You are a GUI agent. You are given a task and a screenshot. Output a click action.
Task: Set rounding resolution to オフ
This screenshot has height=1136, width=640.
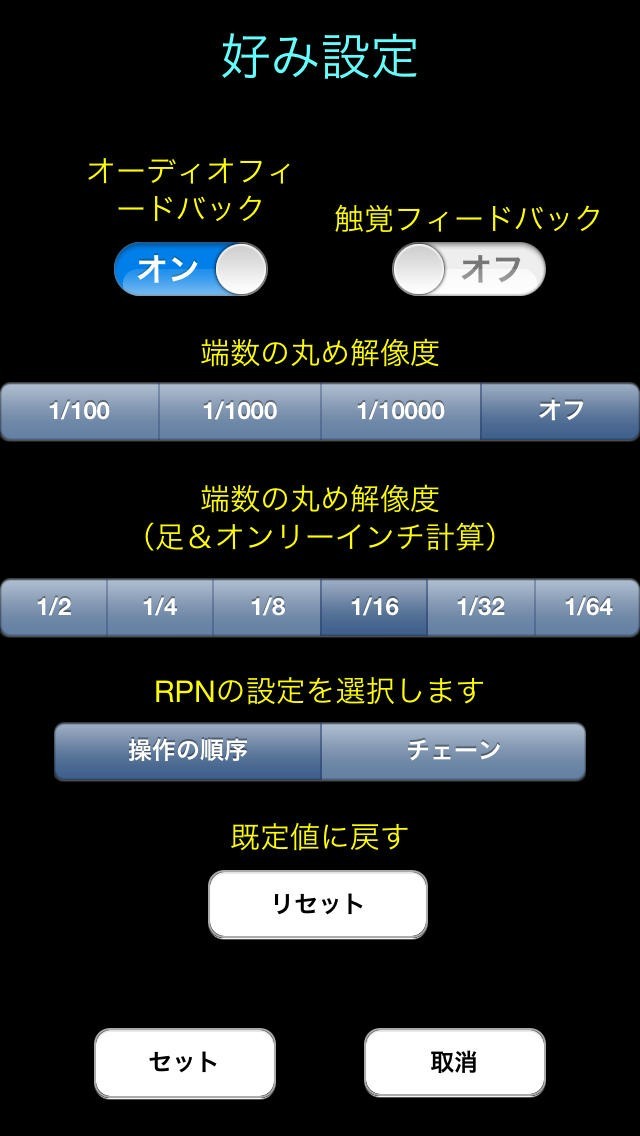pos(560,411)
